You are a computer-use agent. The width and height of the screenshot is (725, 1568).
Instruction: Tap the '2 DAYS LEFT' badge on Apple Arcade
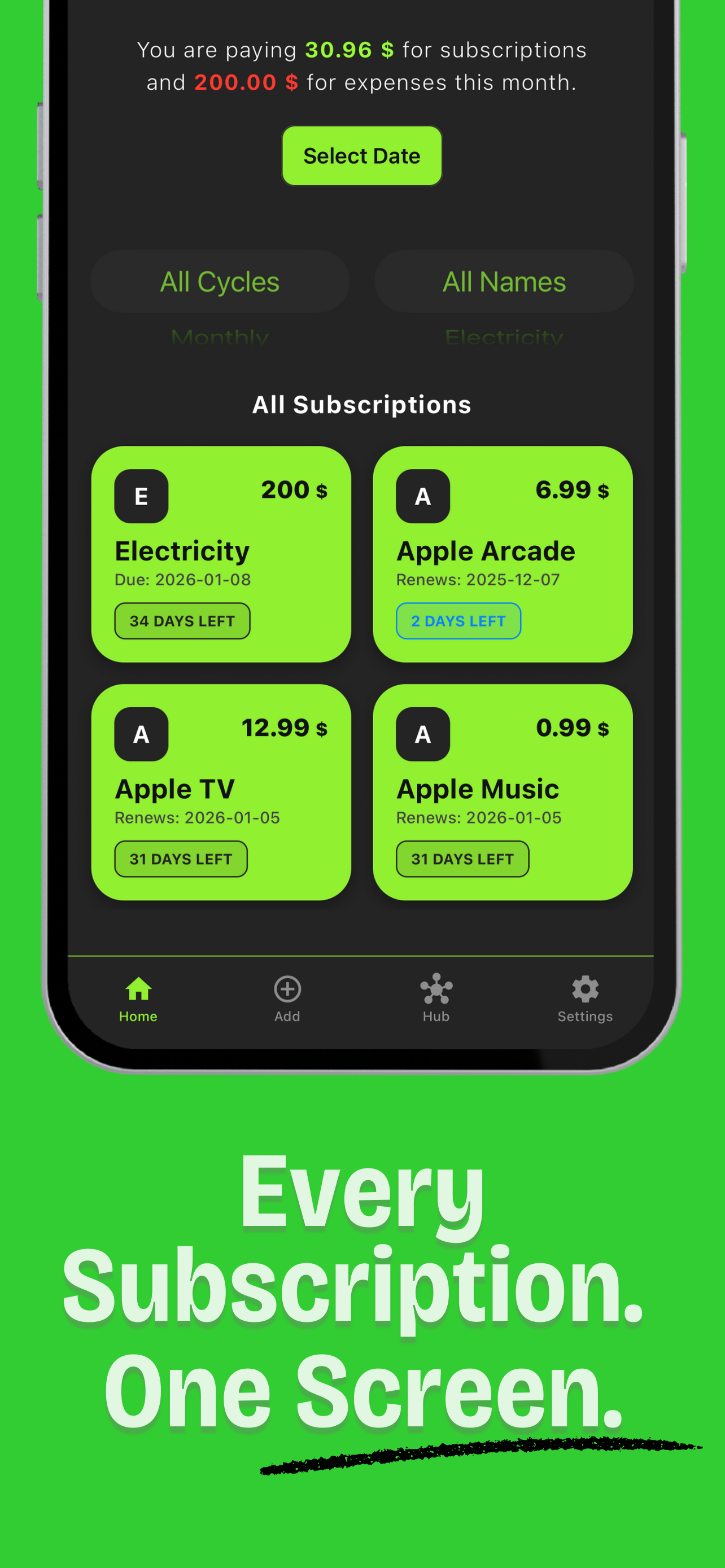tap(458, 621)
